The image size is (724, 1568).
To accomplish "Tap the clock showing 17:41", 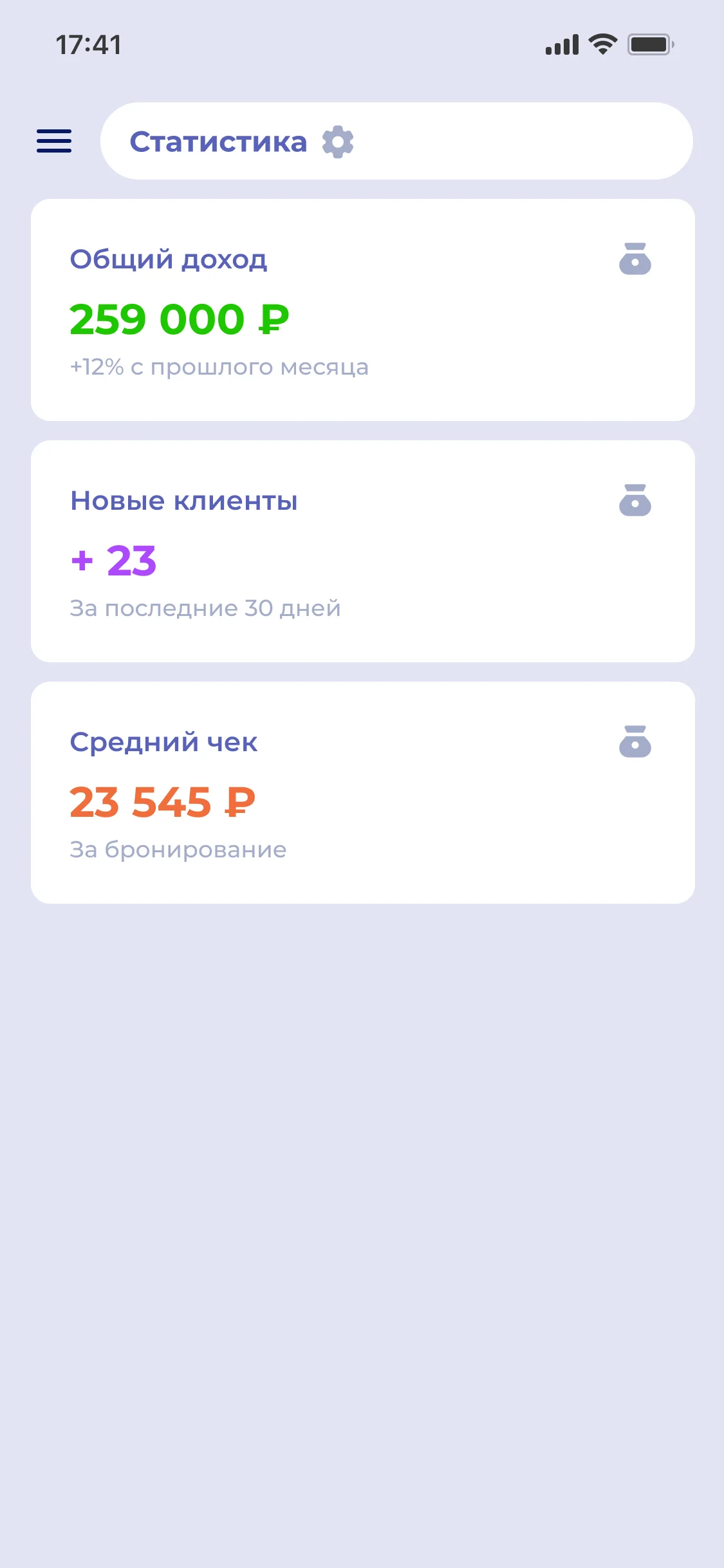I will point(88,44).
